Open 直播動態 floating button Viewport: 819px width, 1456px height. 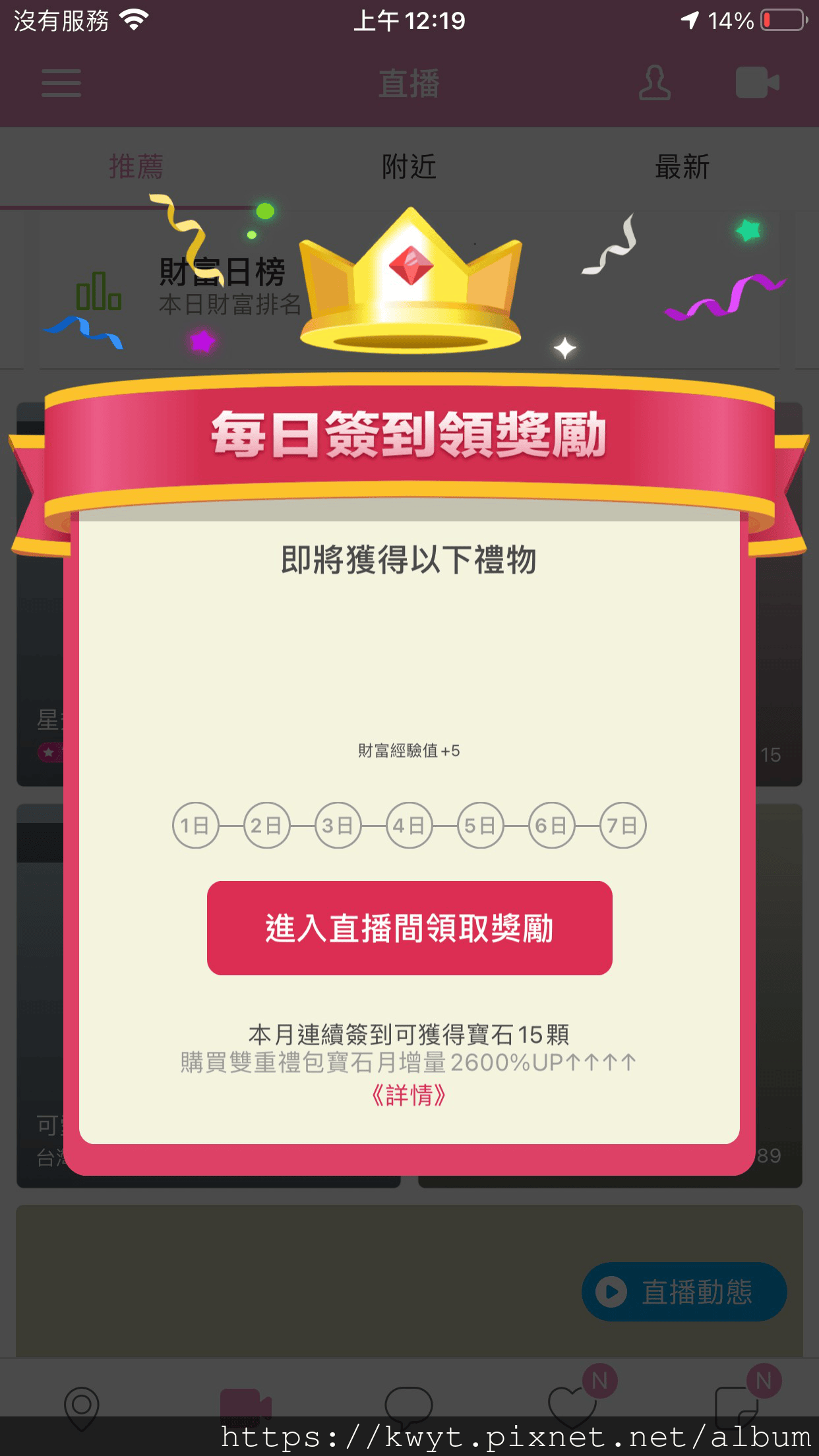point(684,1292)
